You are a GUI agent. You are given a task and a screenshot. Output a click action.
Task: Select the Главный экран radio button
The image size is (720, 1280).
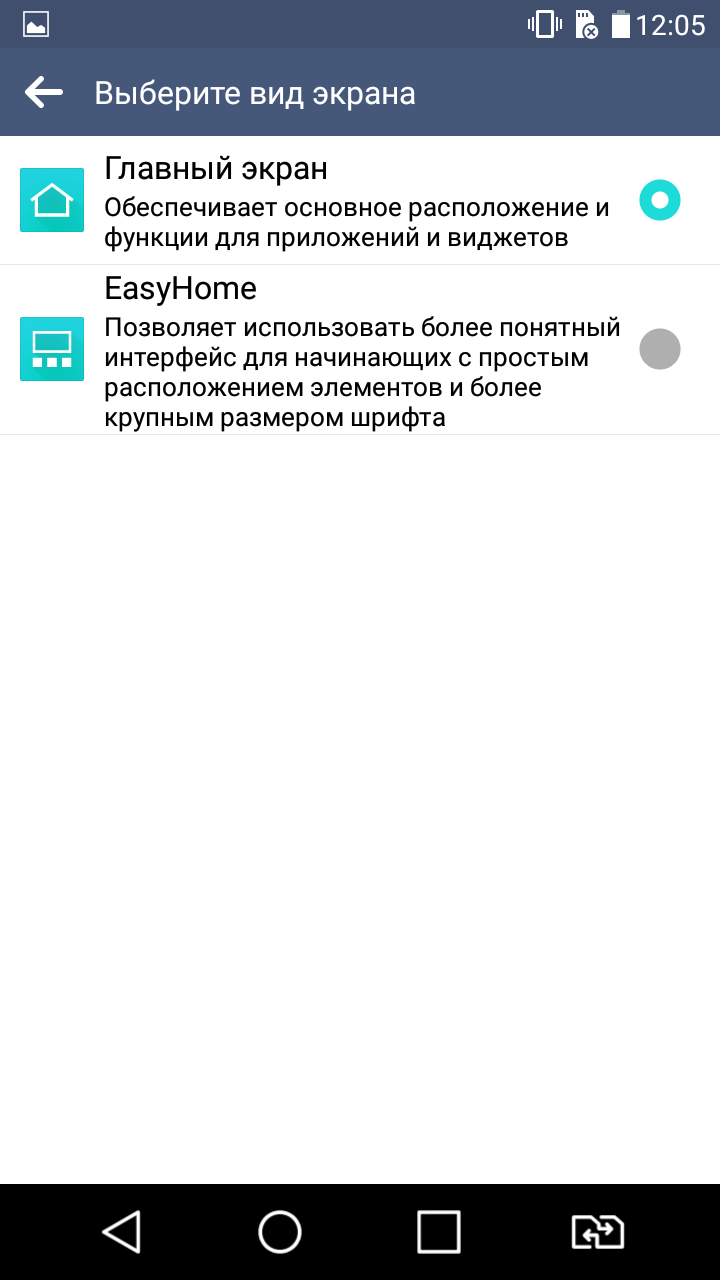(x=660, y=200)
